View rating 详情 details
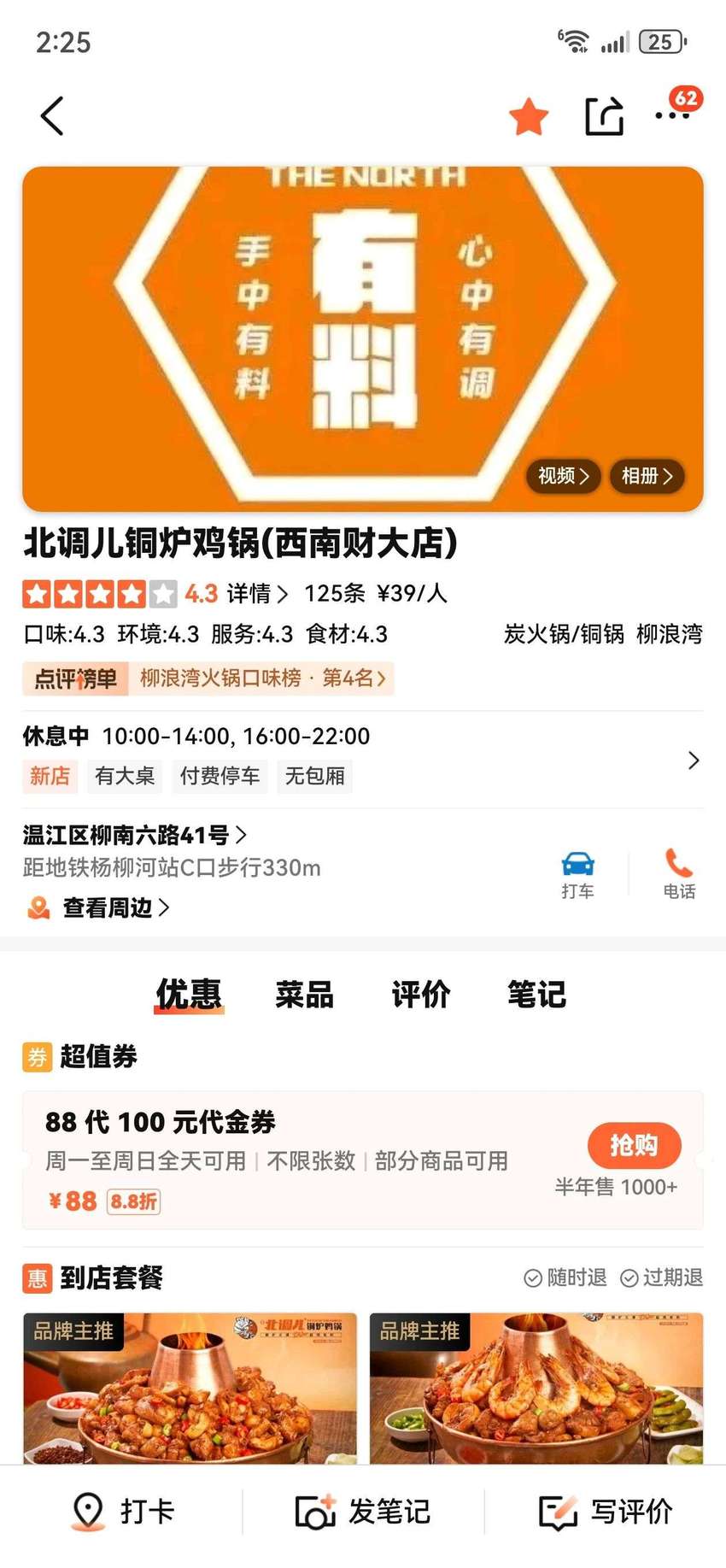This screenshot has width=726, height=1568. (x=257, y=593)
